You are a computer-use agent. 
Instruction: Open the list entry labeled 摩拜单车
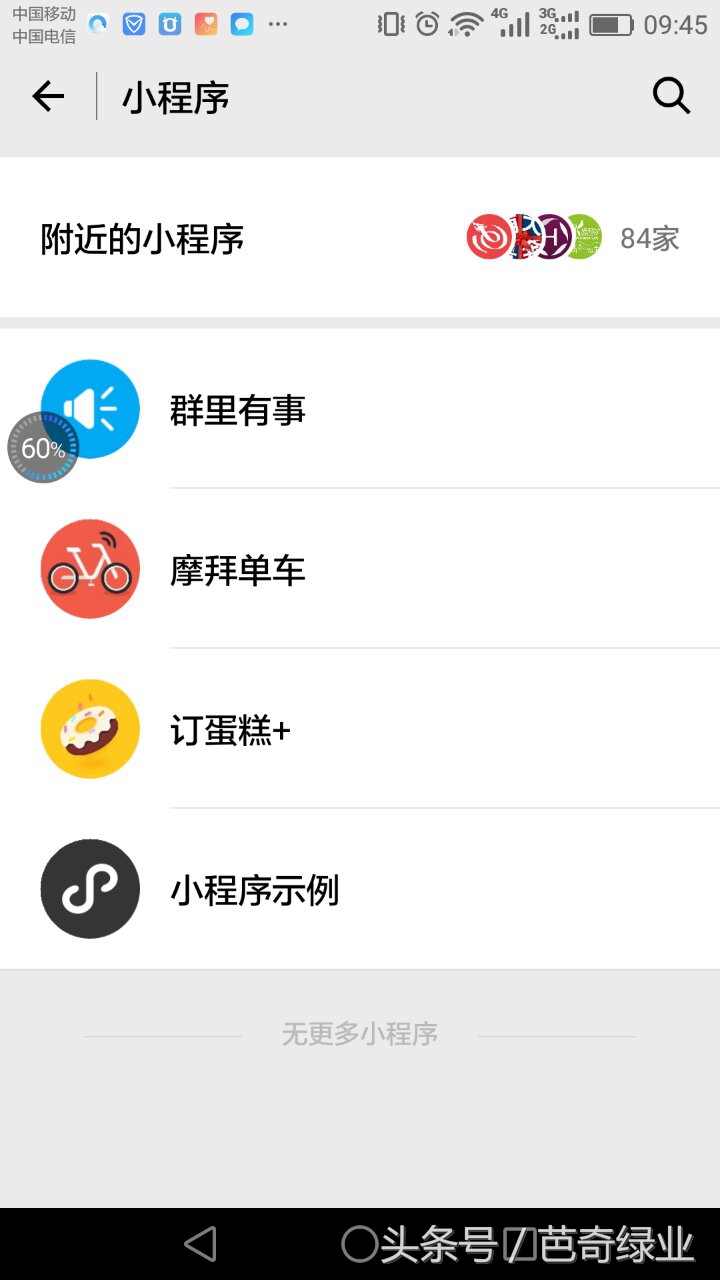click(237, 568)
